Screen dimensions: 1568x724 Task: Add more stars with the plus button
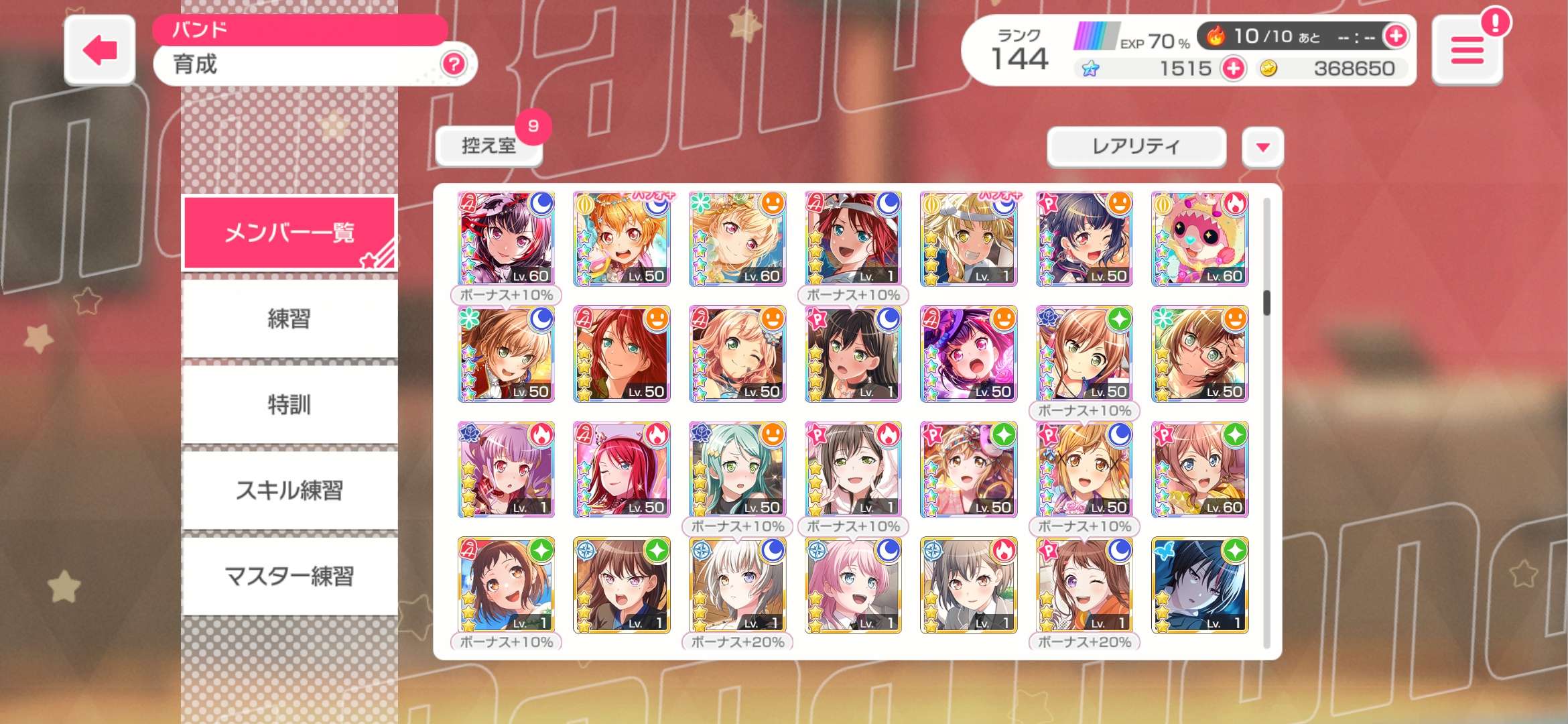click(x=1233, y=68)
